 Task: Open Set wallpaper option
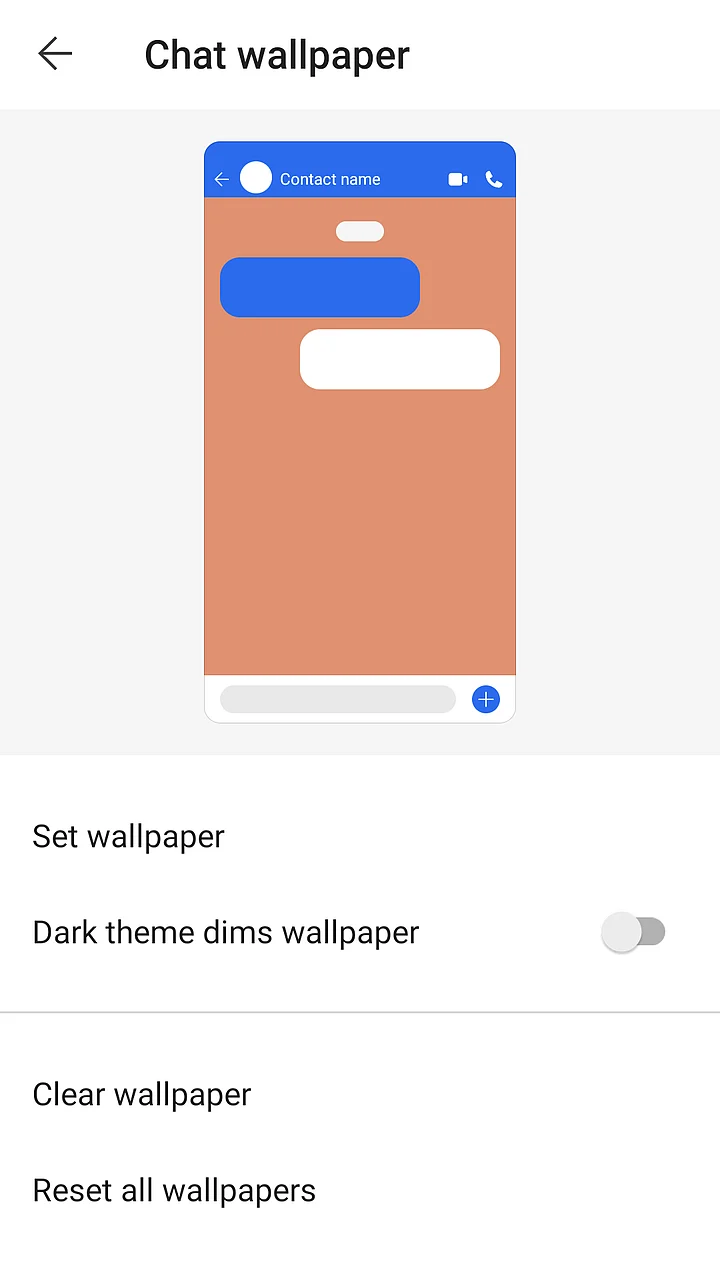[x=129, y=836]
